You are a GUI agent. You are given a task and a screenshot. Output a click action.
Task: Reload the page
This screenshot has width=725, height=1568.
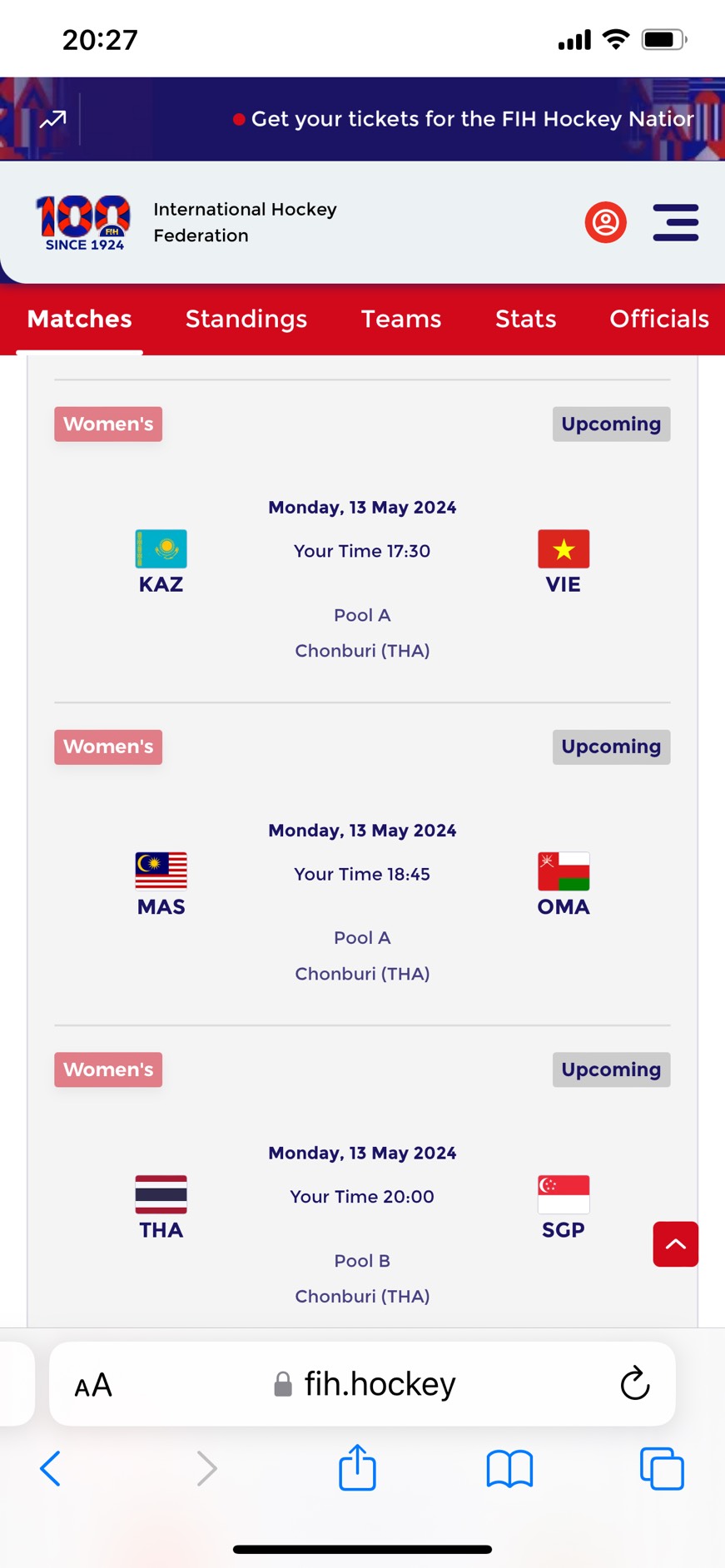pyautogui.click(x=634, y=1384)
